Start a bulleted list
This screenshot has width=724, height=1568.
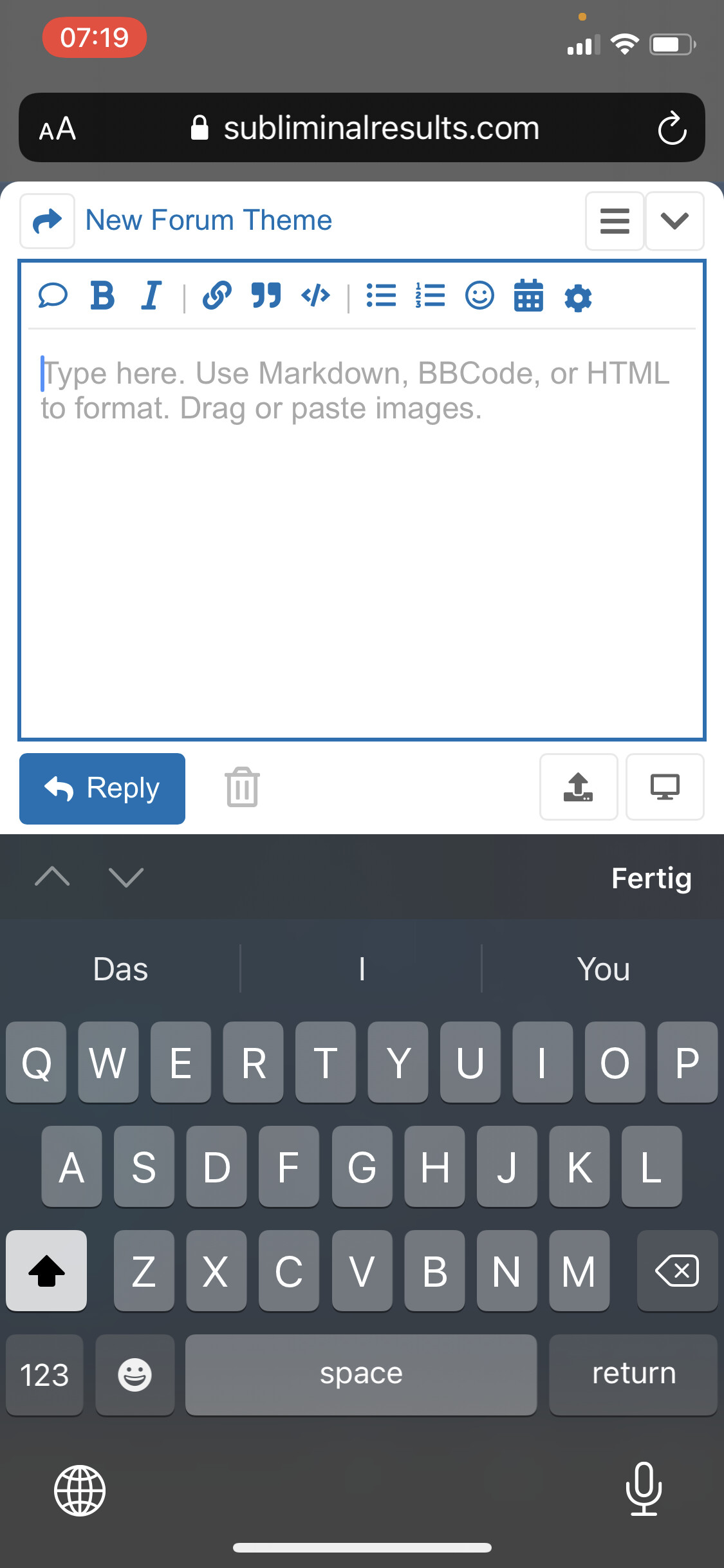[381, 295]
